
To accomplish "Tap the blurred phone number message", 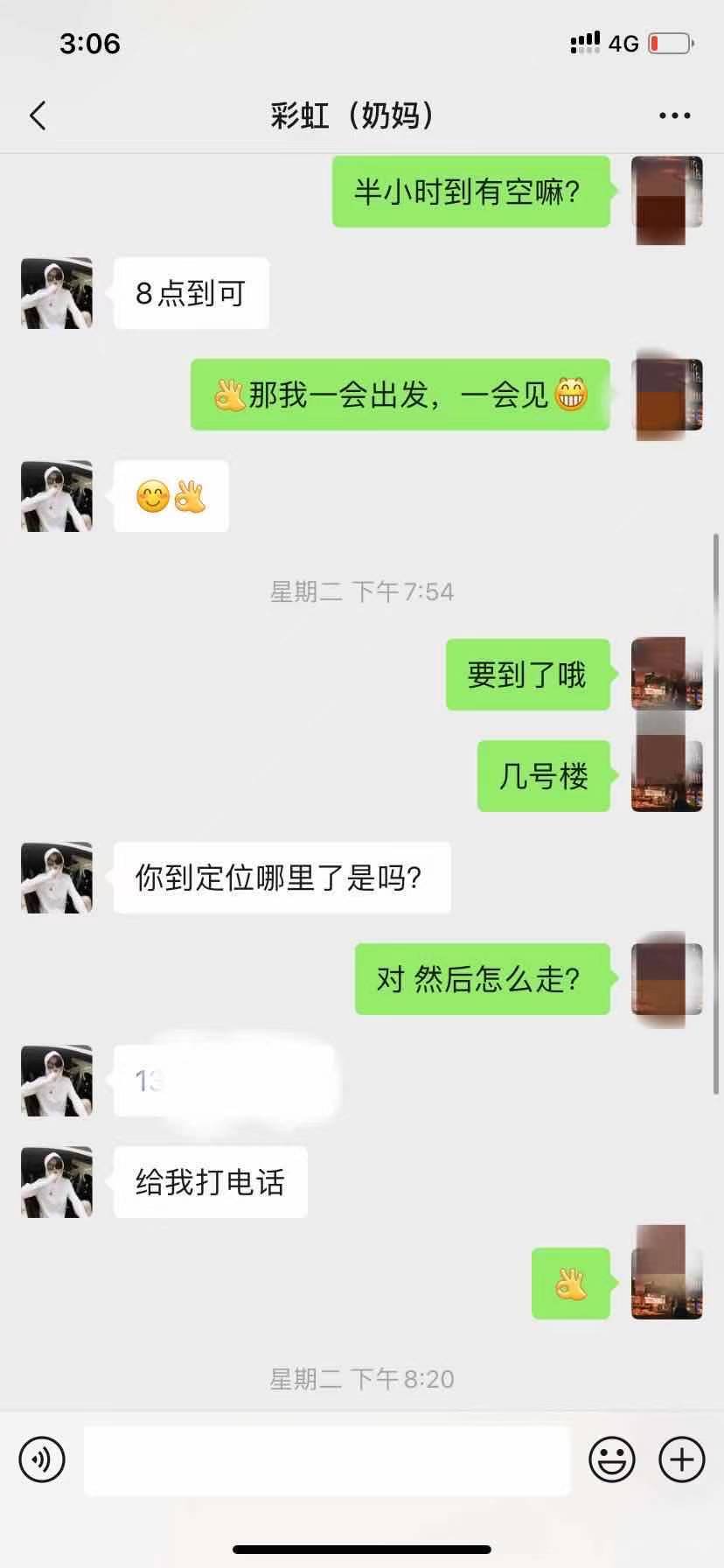I will [x=225, y=1081].
